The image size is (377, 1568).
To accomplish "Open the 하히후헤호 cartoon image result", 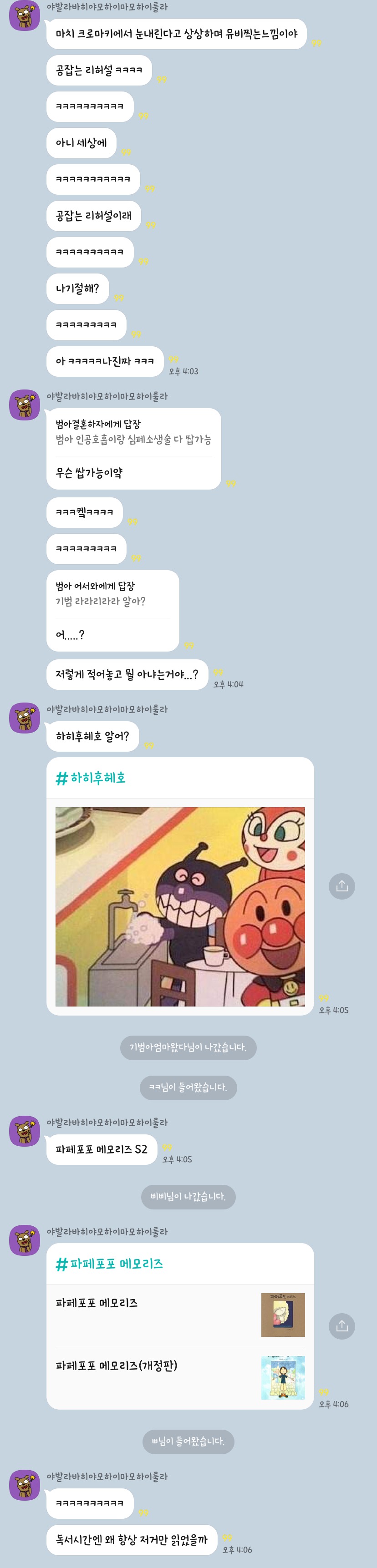I will 180,906.
